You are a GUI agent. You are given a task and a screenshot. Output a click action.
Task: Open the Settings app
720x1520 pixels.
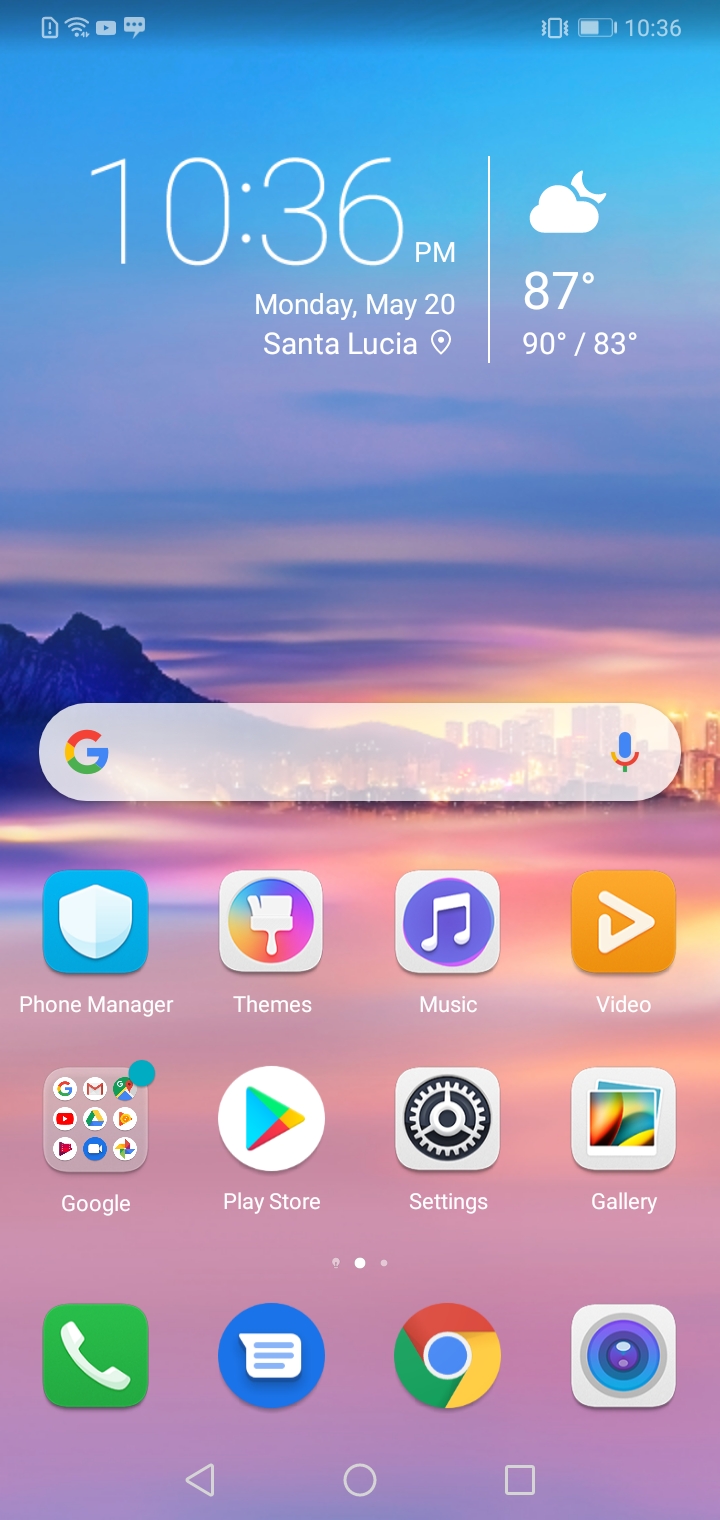(x=447, y=1120)
